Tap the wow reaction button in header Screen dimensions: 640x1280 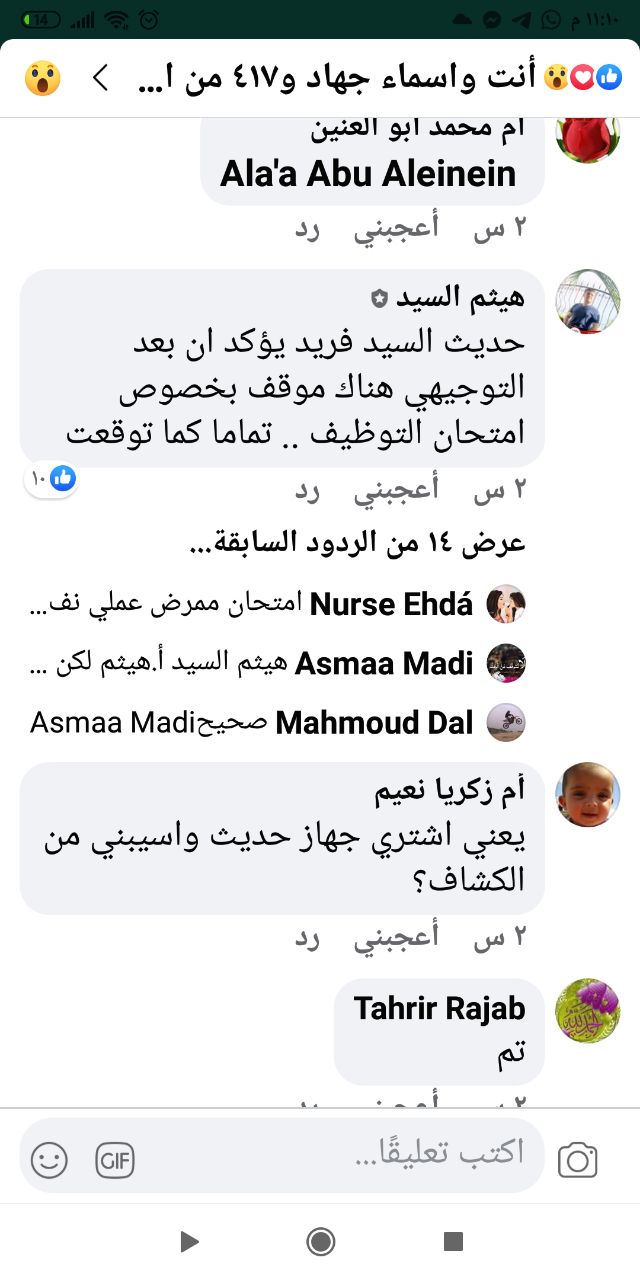[43, 78]
